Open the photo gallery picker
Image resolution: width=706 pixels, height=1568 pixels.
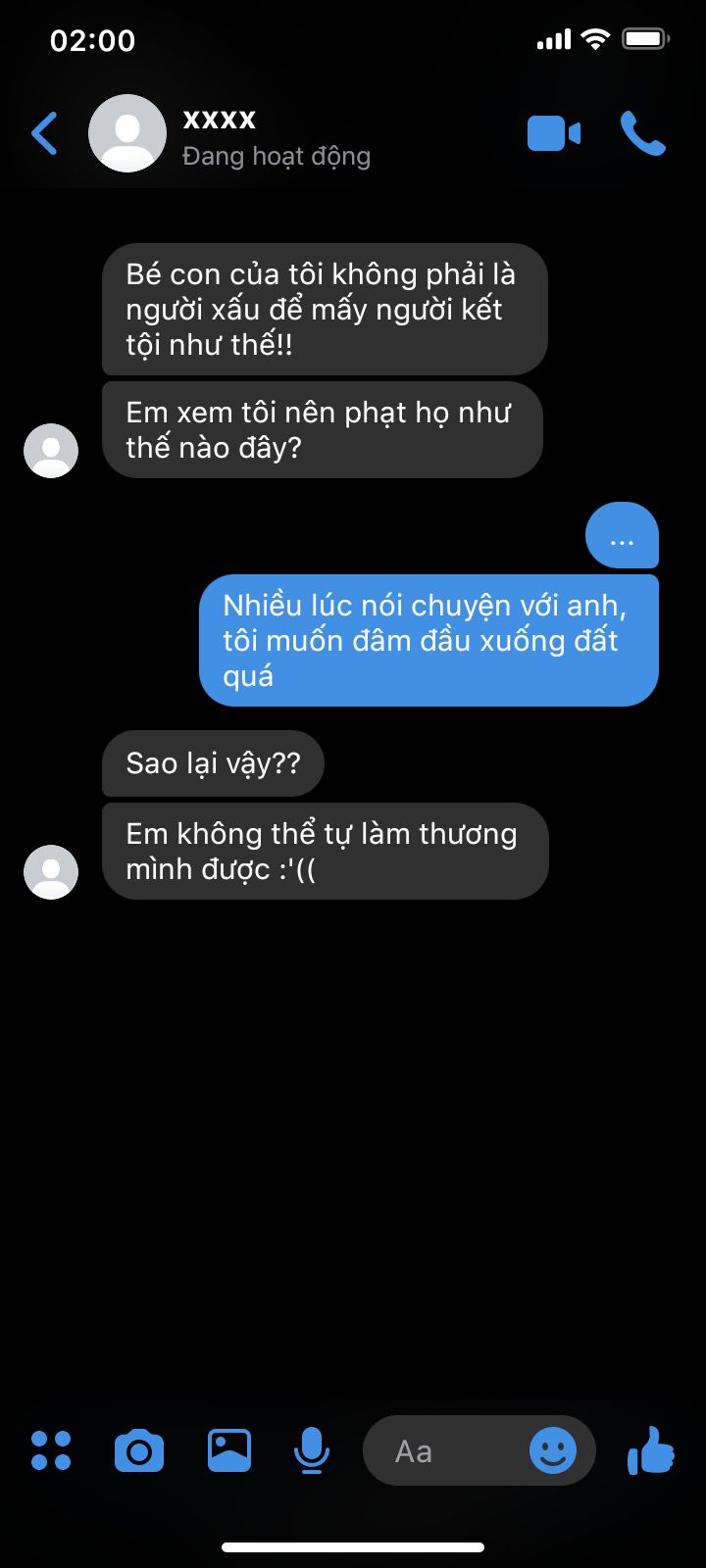click(229, 1450)
